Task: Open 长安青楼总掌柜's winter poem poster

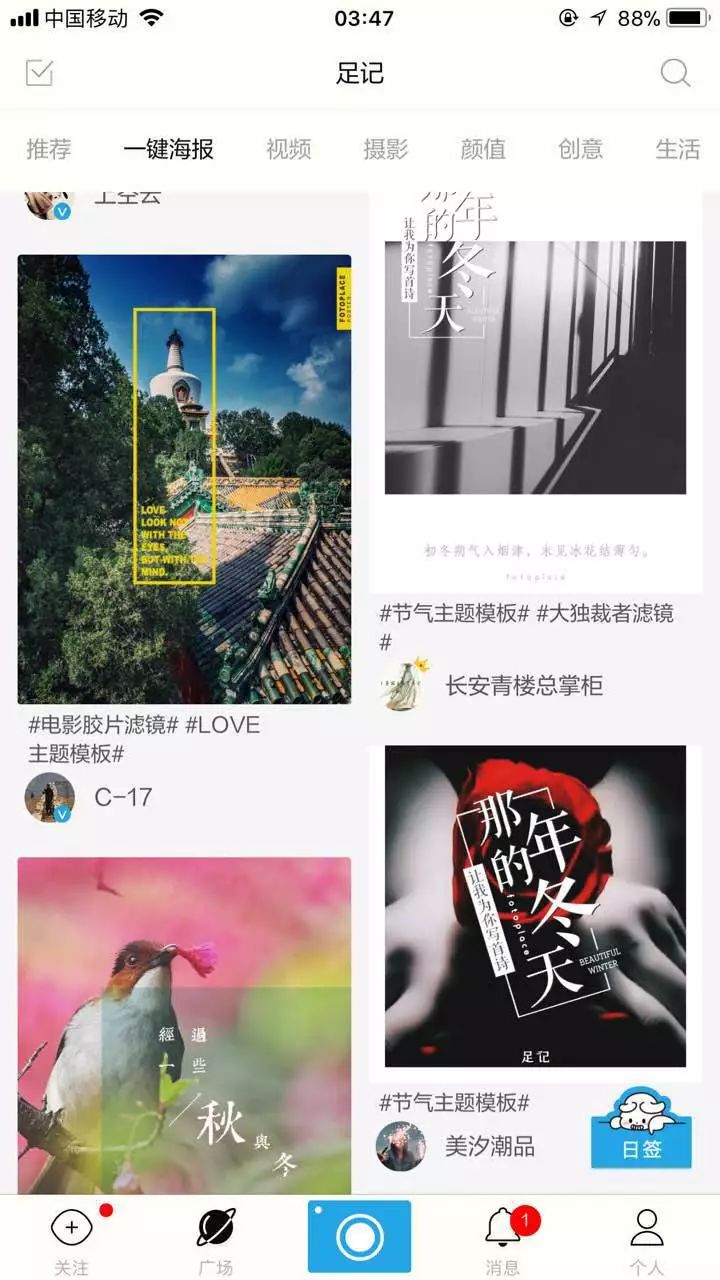Action: (x=536, y=390)
